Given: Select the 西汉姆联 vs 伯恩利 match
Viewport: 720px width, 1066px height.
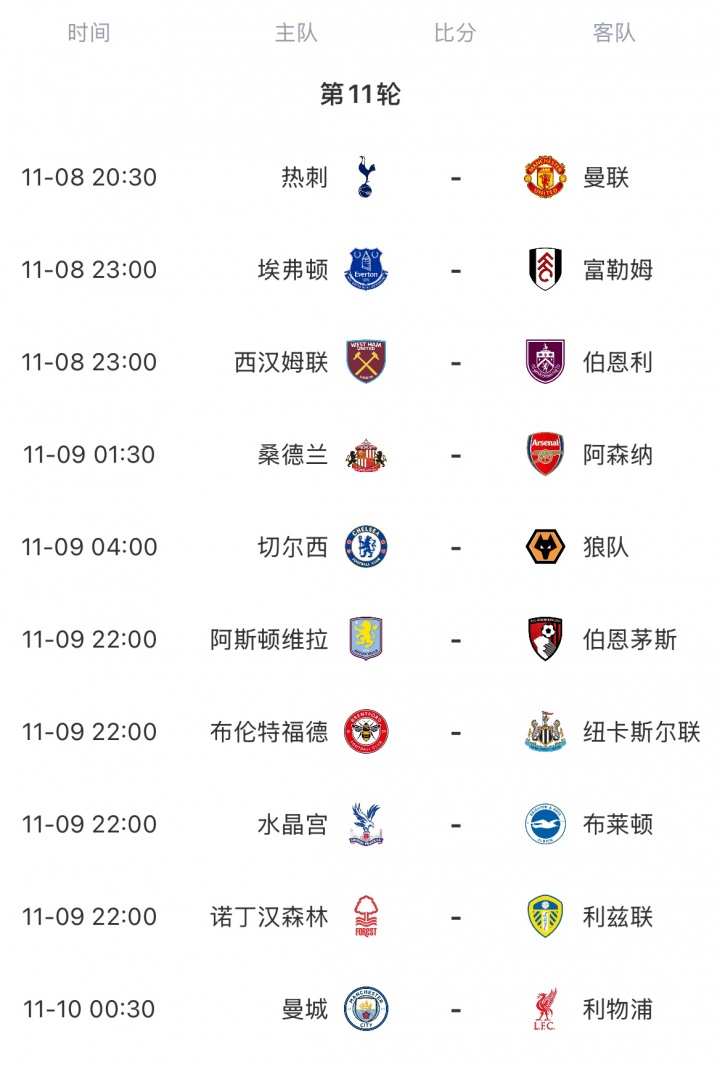Looking at the screenshot, I should 455,362.
